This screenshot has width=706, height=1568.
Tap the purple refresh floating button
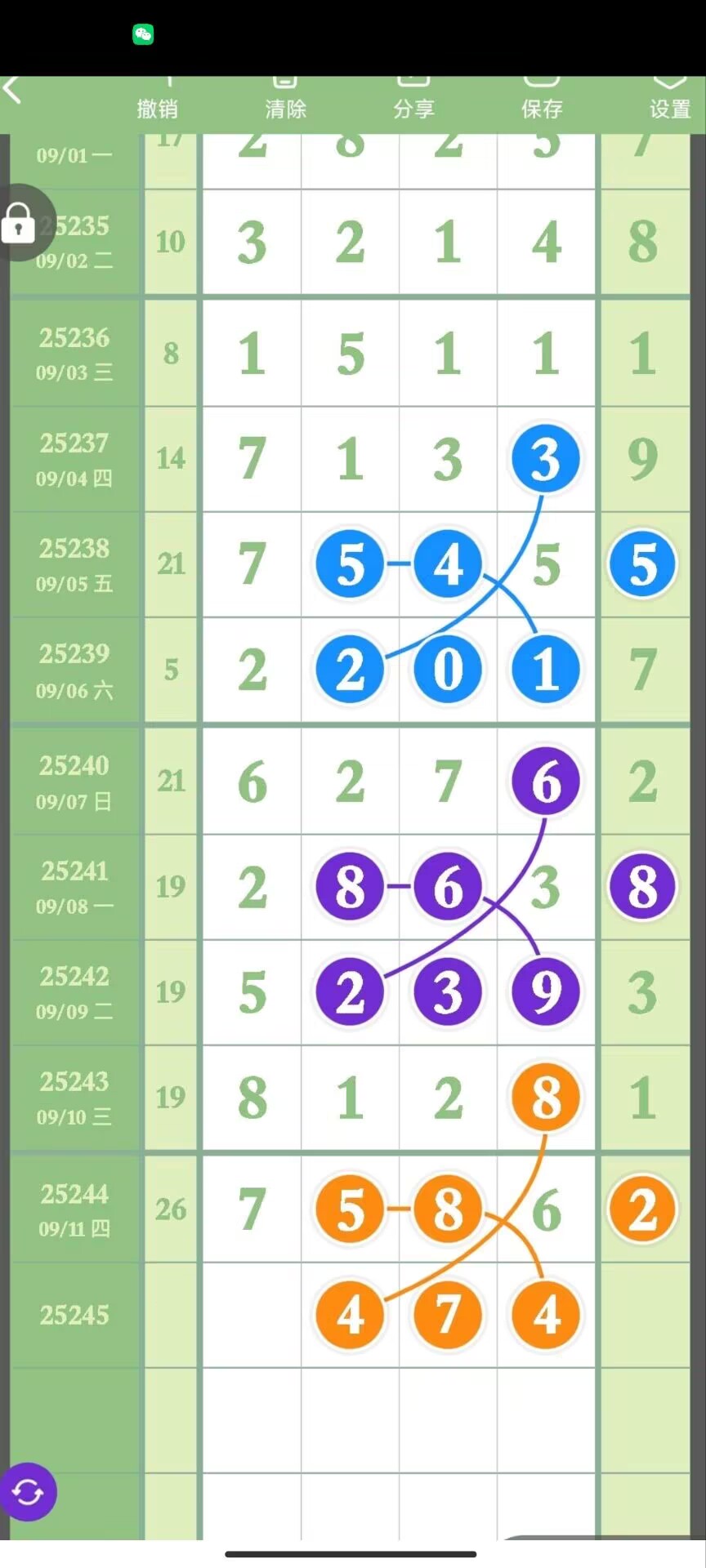point(29,1492)
